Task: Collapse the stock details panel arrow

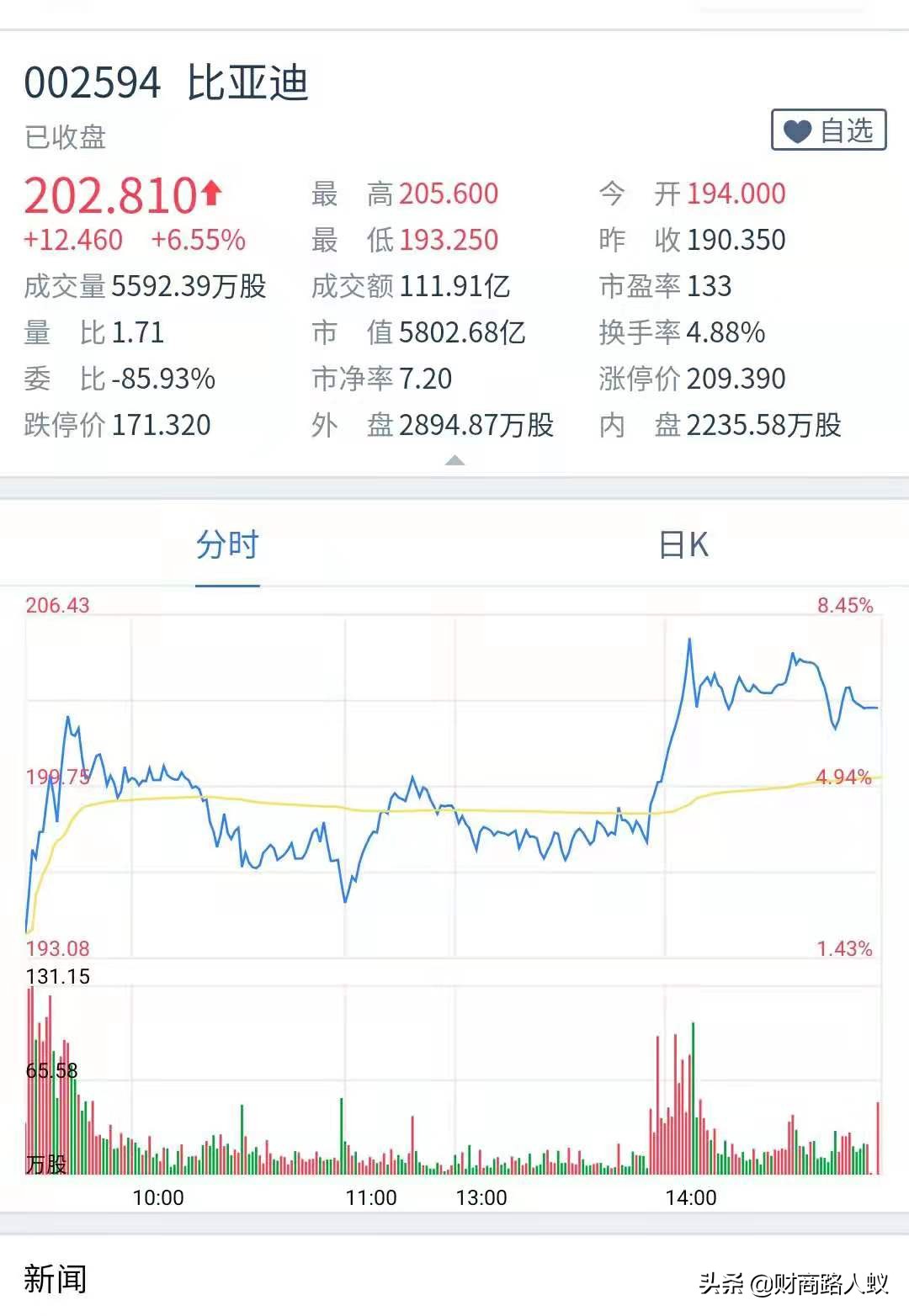Action: (454, 460)
